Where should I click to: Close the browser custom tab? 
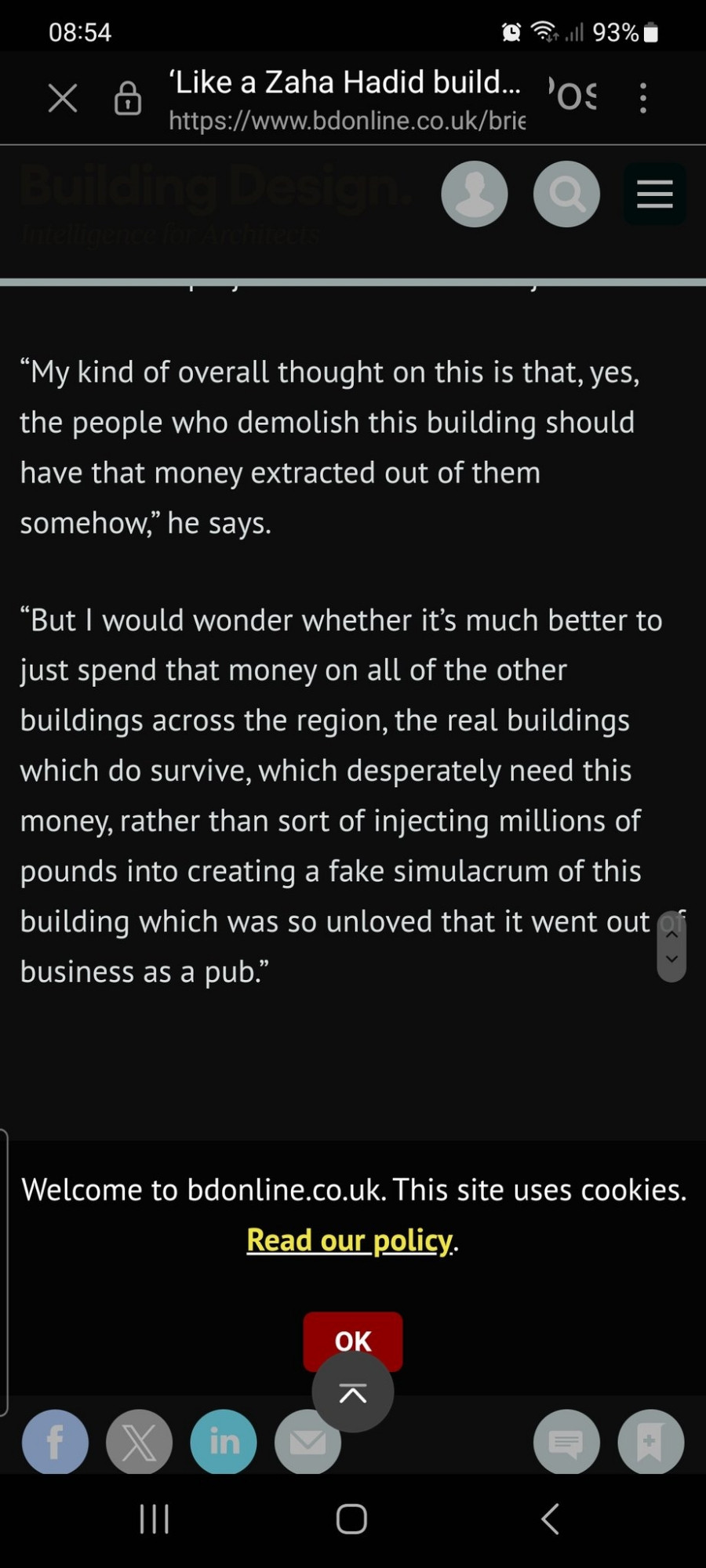click(63, 98)
